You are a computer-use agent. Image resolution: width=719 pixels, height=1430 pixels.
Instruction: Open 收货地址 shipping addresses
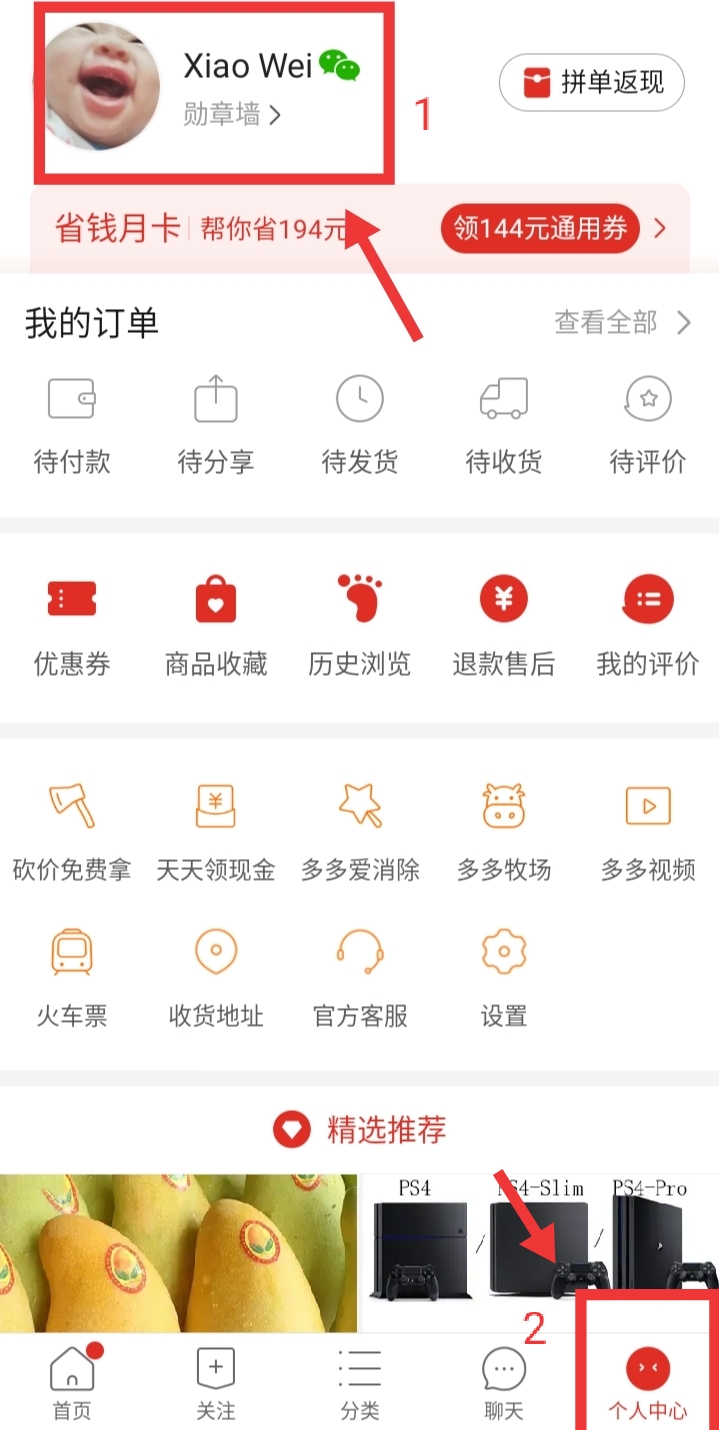[x=216, y=976]
